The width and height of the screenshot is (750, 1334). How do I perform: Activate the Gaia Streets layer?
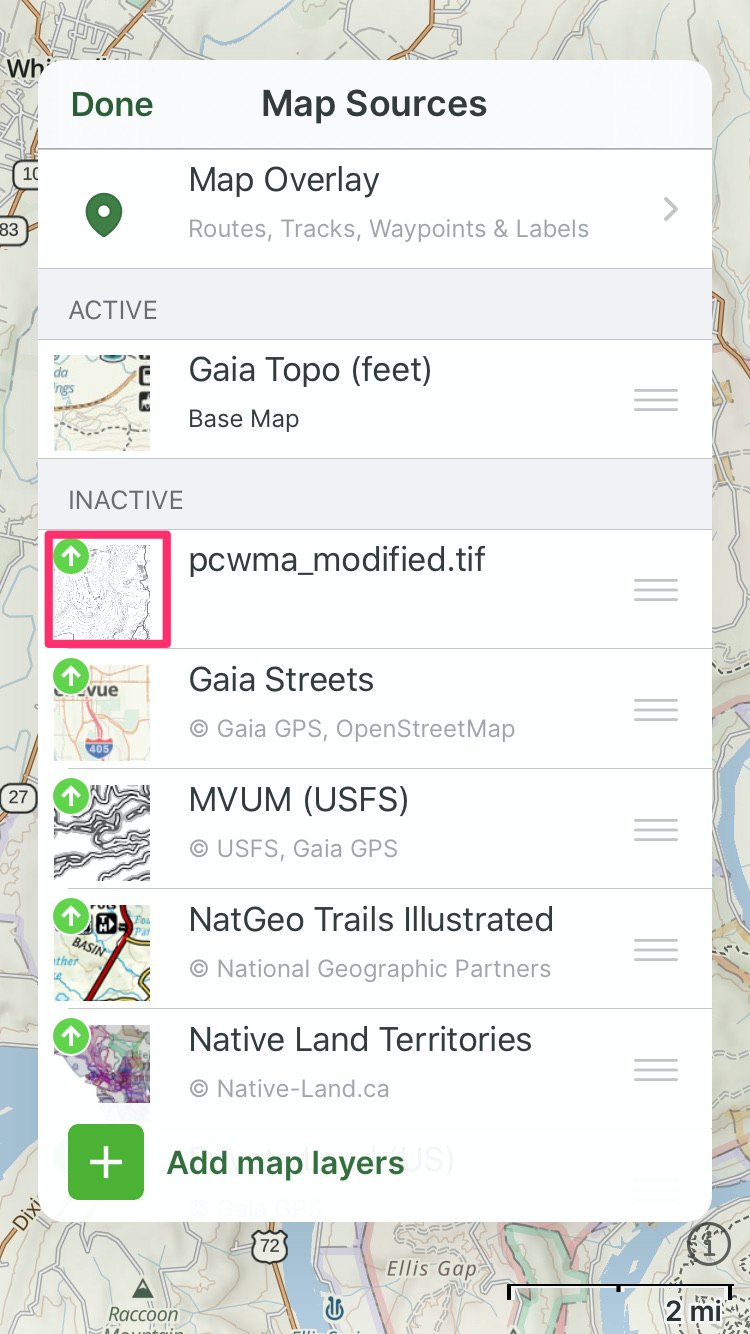pyautogui.click(x=72, y=676)
